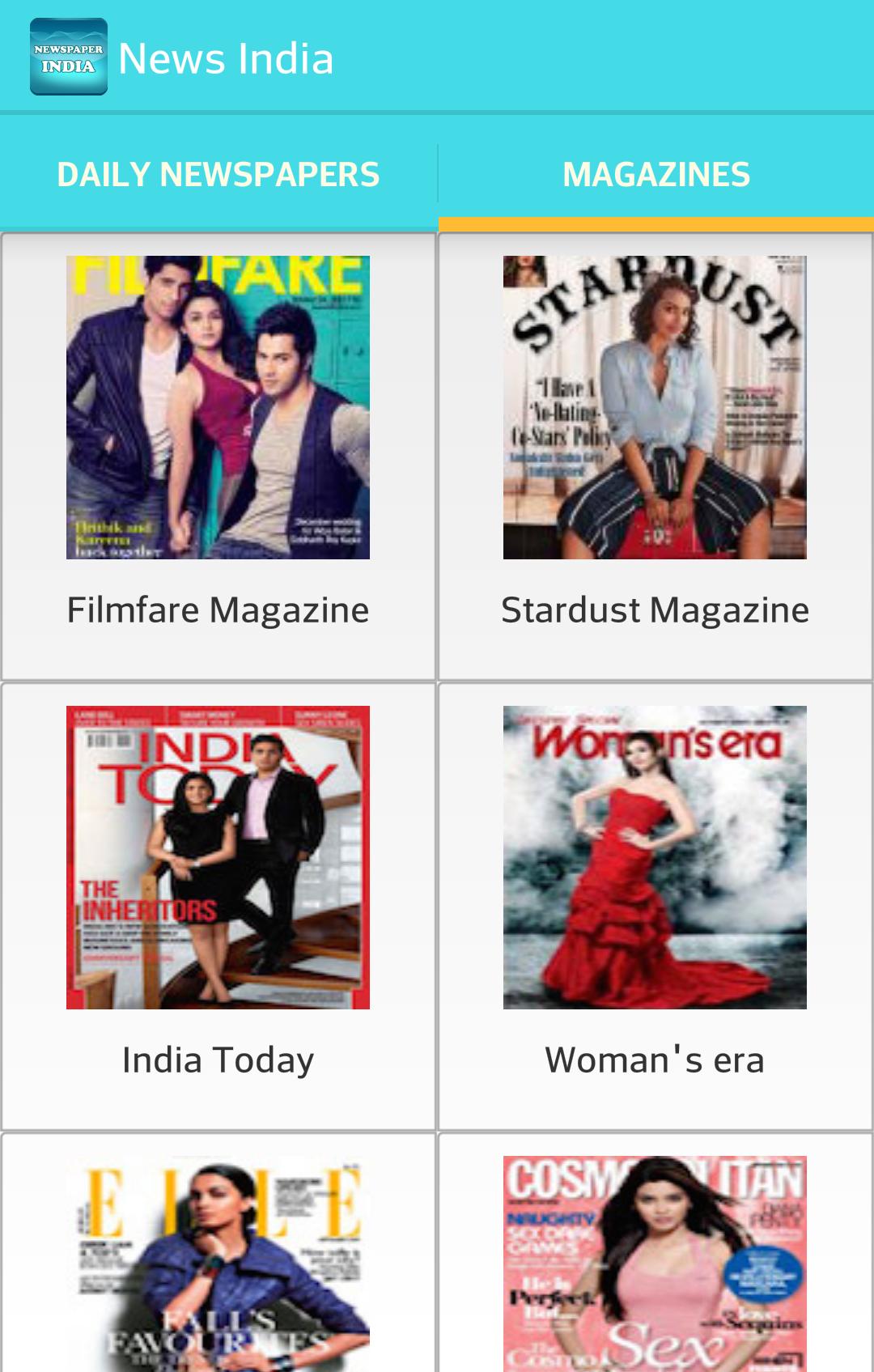Screen dimensions: 874x1372
Task: Open the Cosmopolitan magazine cover thumbnail
Action: 655,1271
